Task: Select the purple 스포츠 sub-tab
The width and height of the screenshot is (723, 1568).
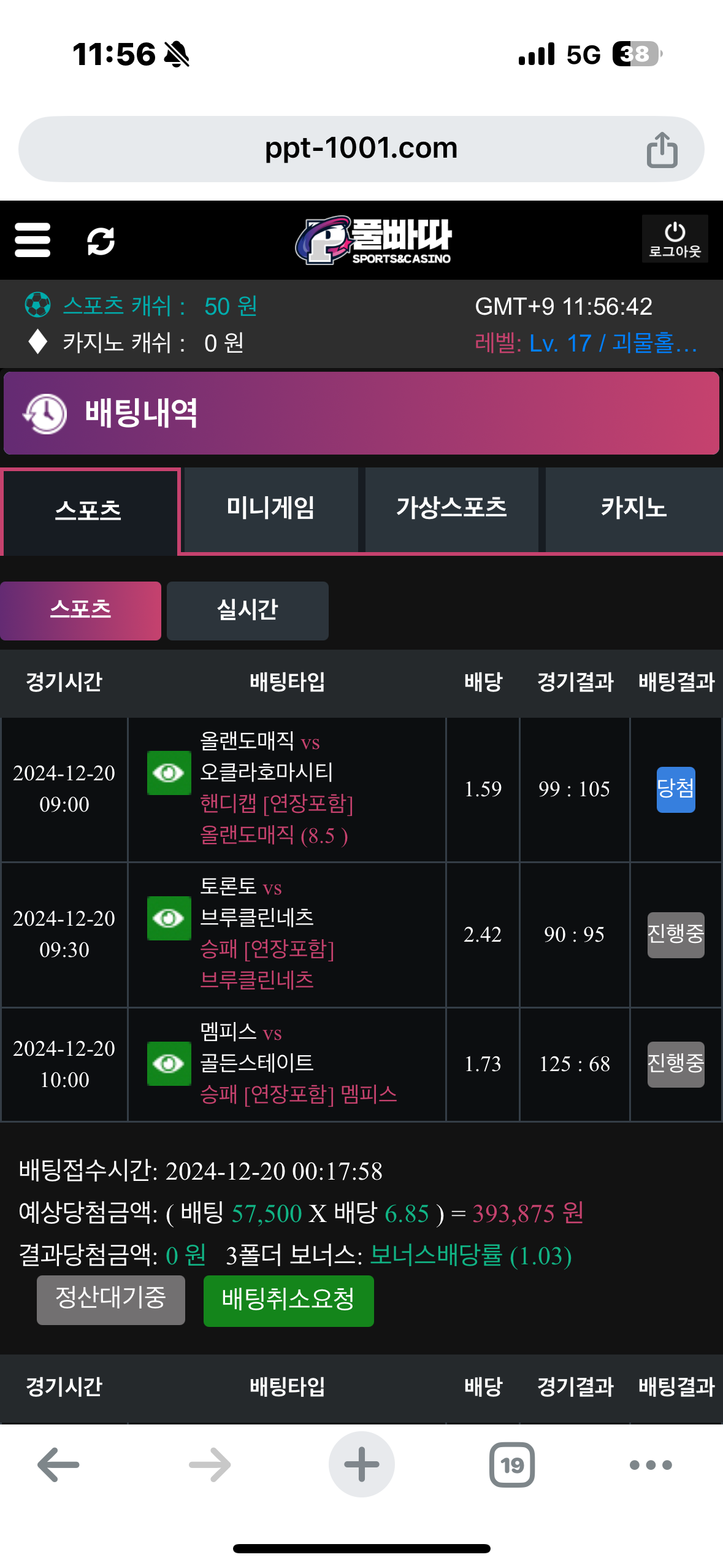Action: (80, 610)
